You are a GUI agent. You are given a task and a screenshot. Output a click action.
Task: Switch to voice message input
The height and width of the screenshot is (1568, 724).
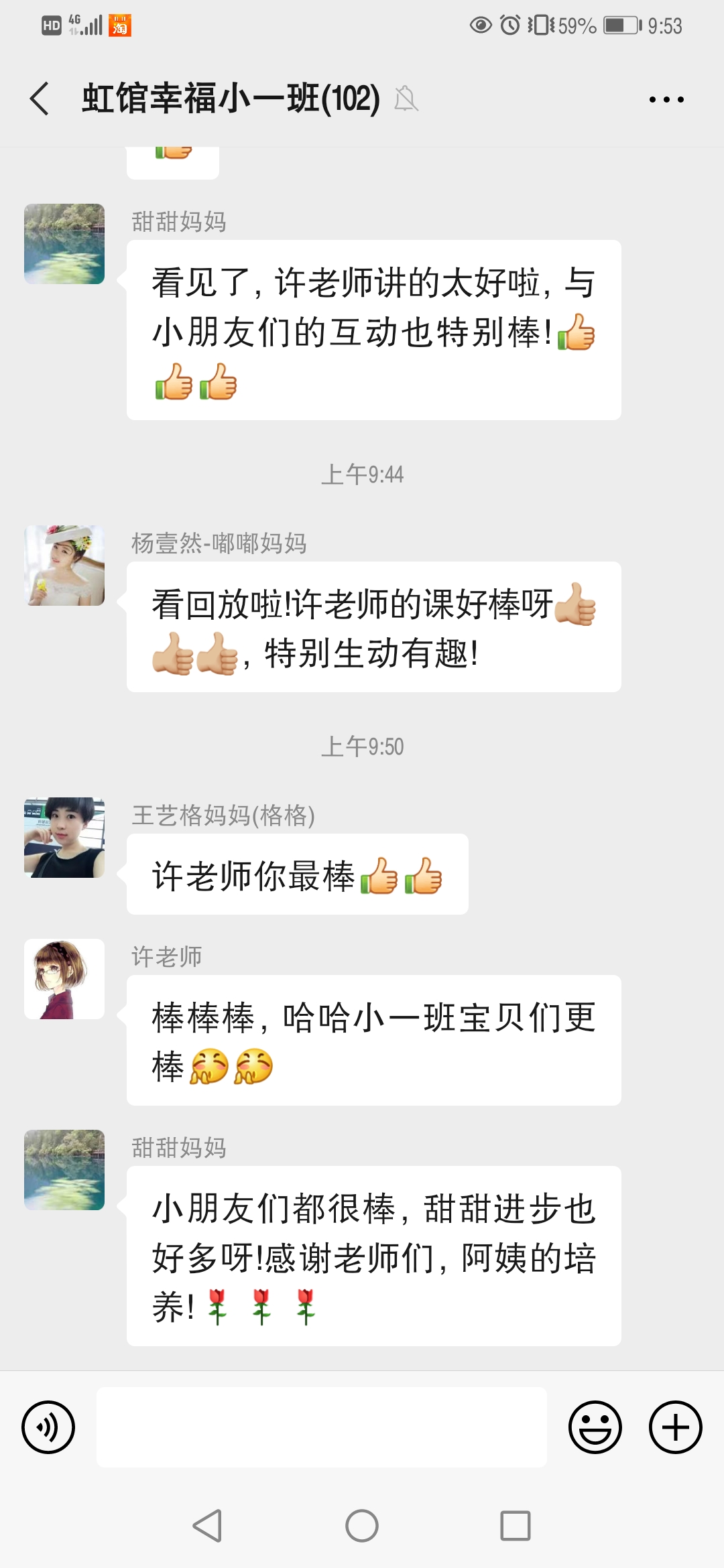(x=48, y=1427)
